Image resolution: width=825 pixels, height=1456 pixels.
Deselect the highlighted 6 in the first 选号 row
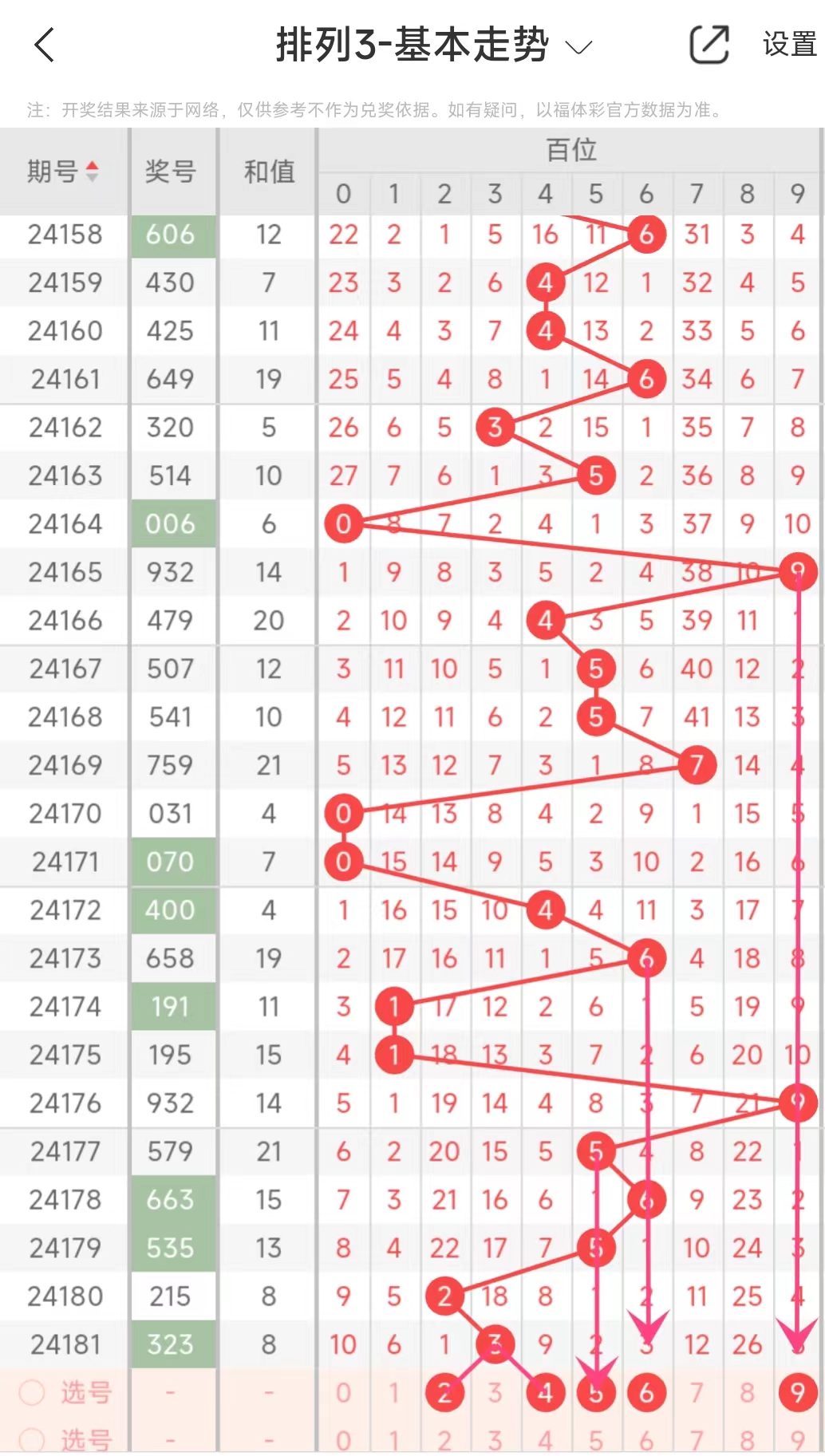click(646, 1393)
